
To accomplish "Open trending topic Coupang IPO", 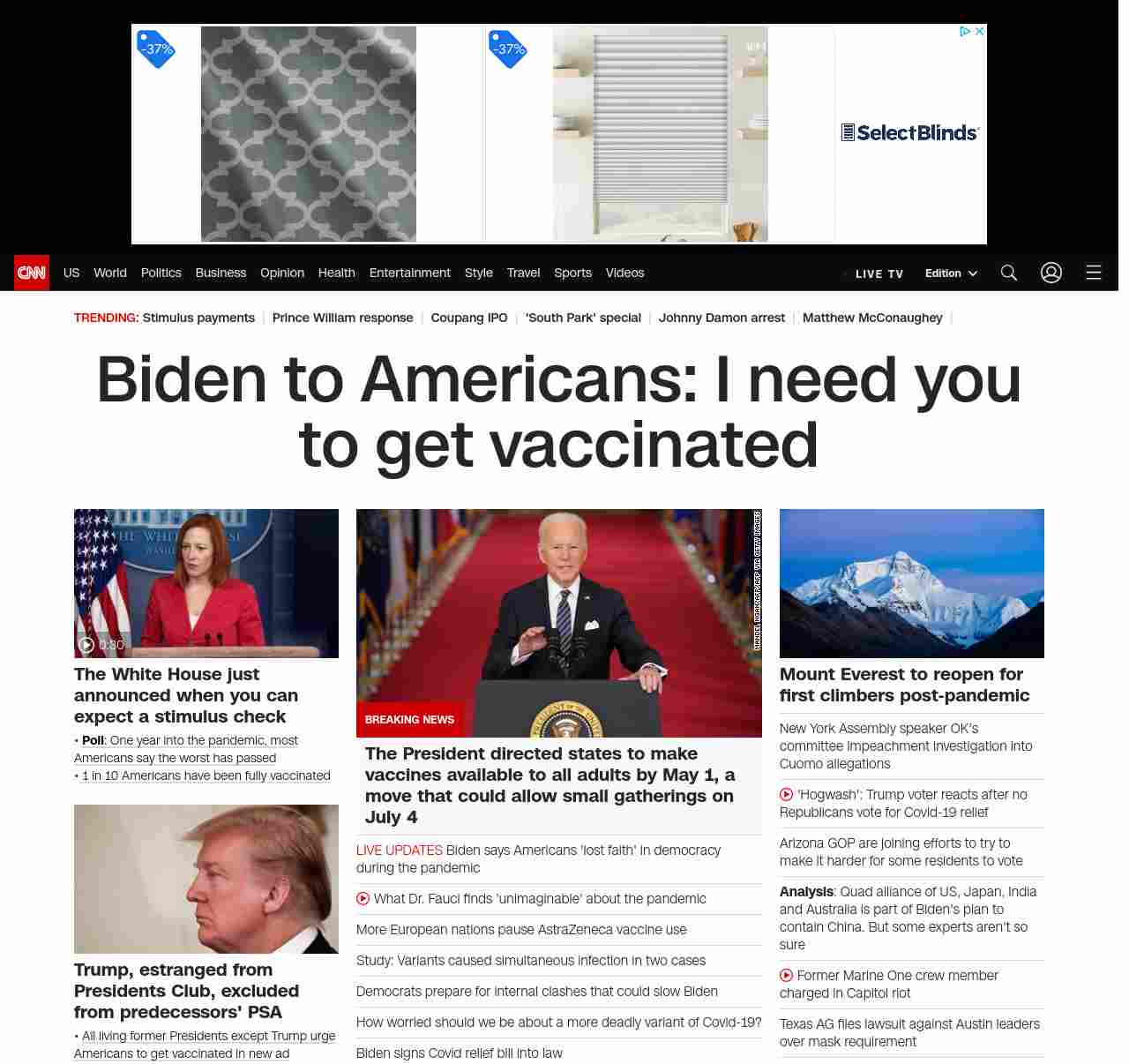I will point(469,318).
